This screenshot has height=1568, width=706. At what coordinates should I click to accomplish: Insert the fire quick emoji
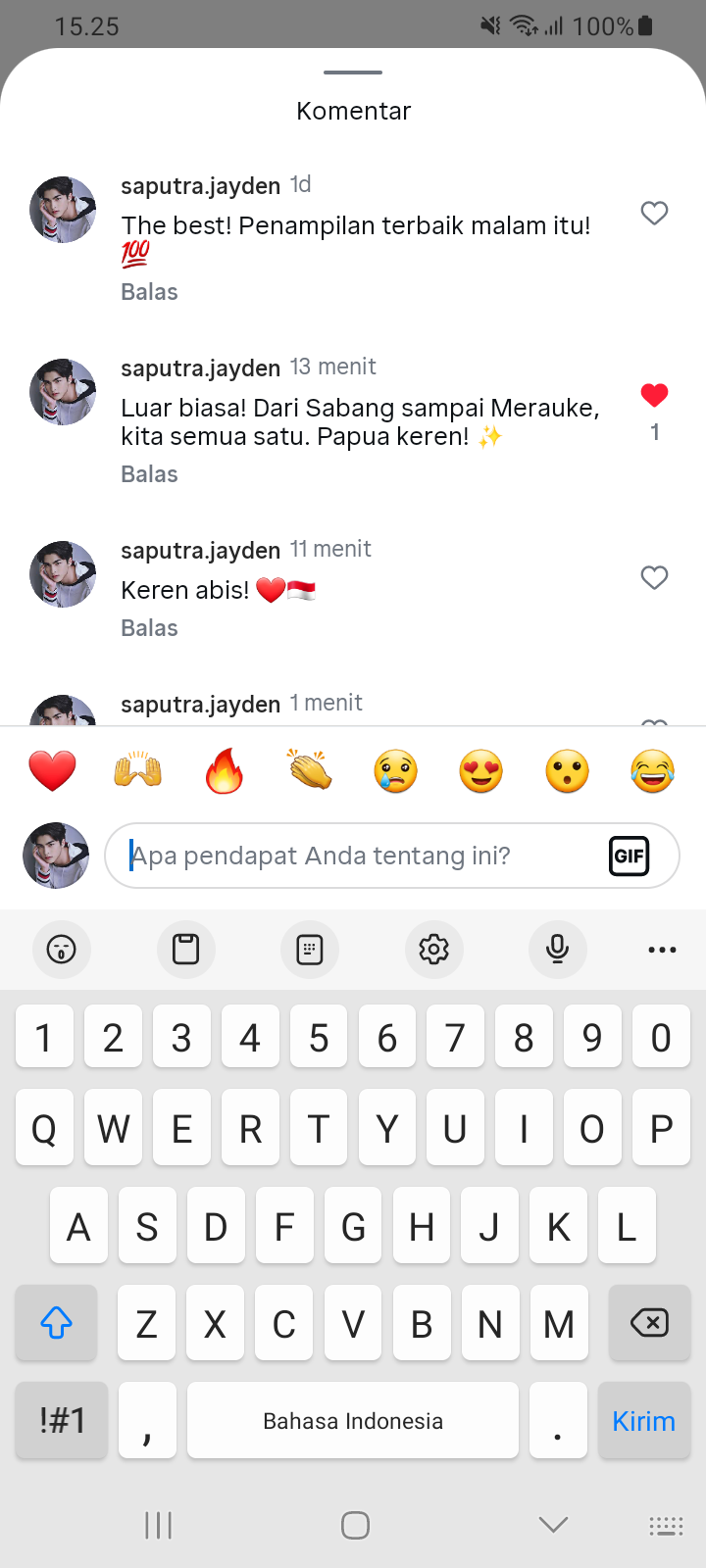click(224, 771)
